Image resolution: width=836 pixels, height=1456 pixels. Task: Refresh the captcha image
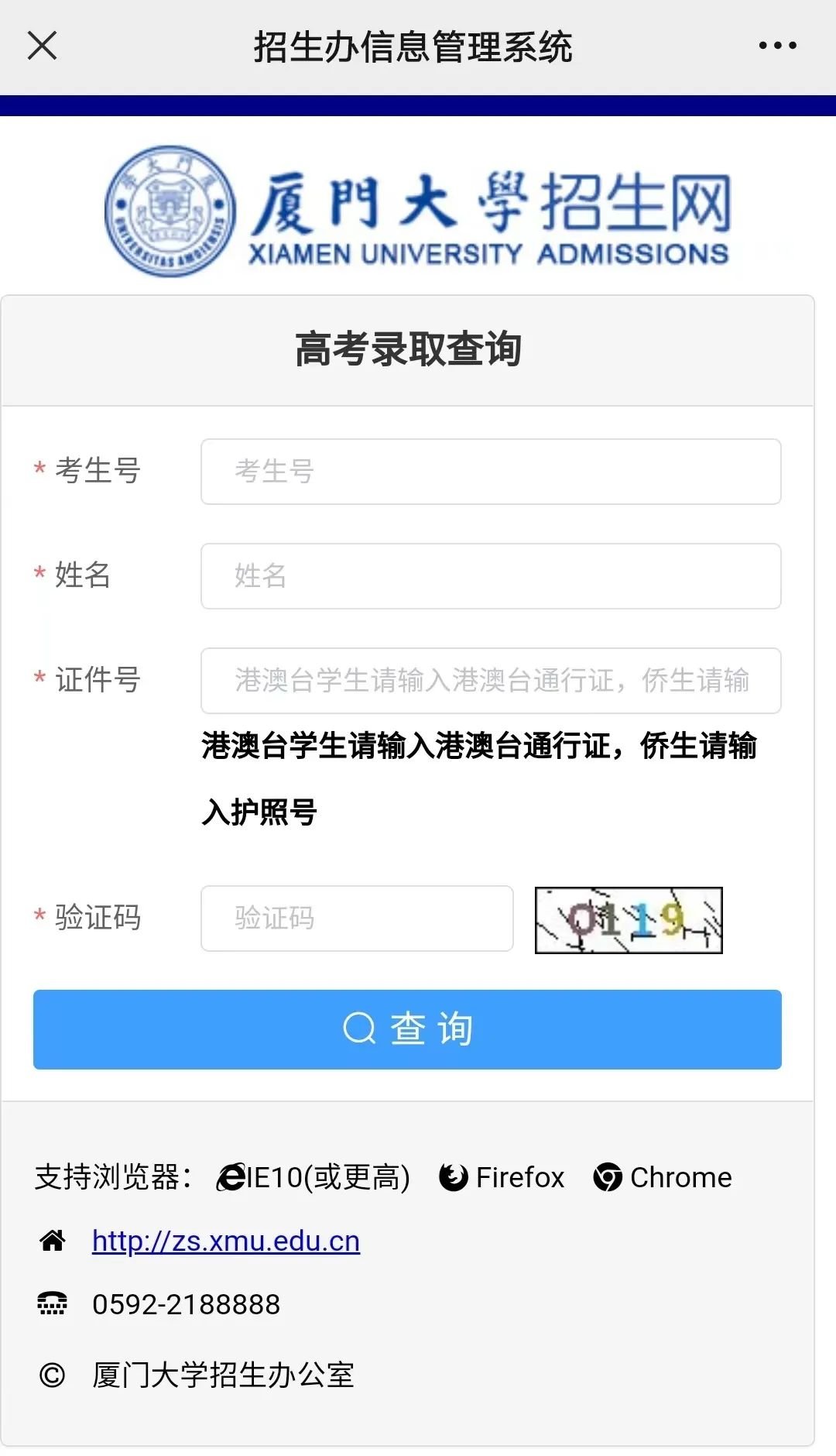629,920
